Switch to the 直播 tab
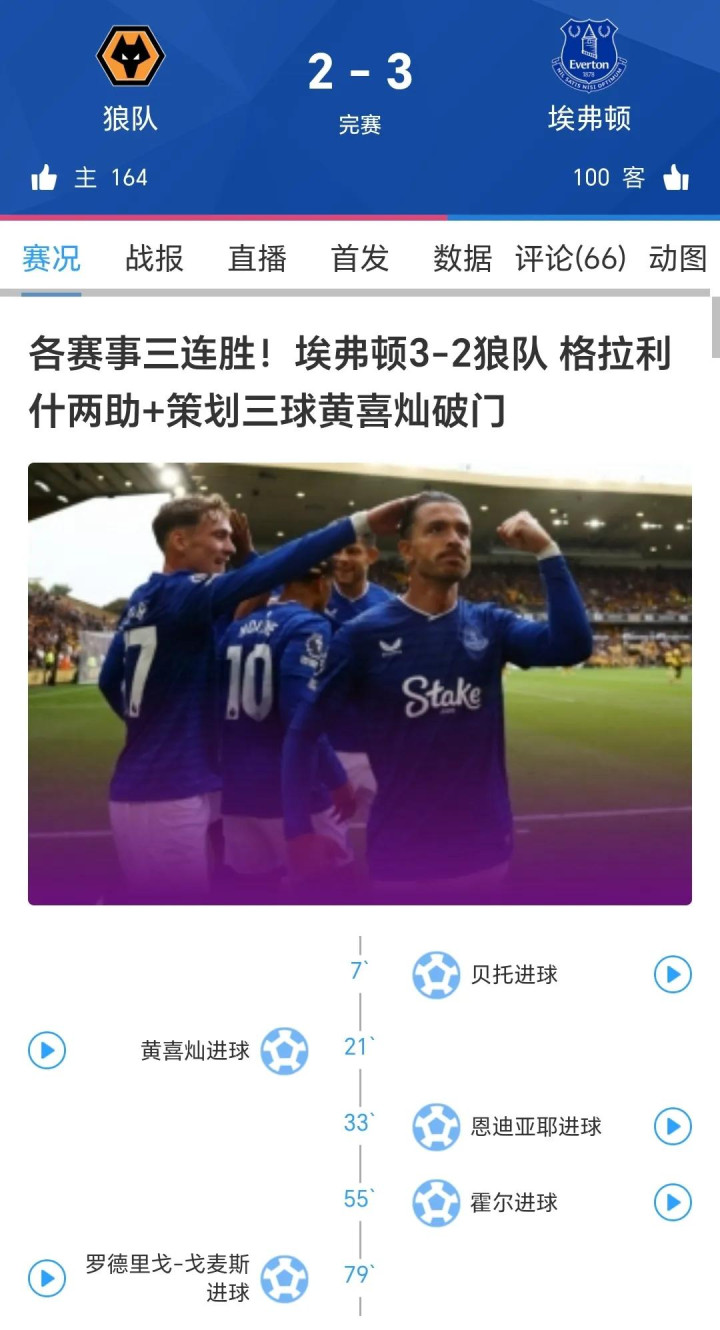 tap(257, 259)
